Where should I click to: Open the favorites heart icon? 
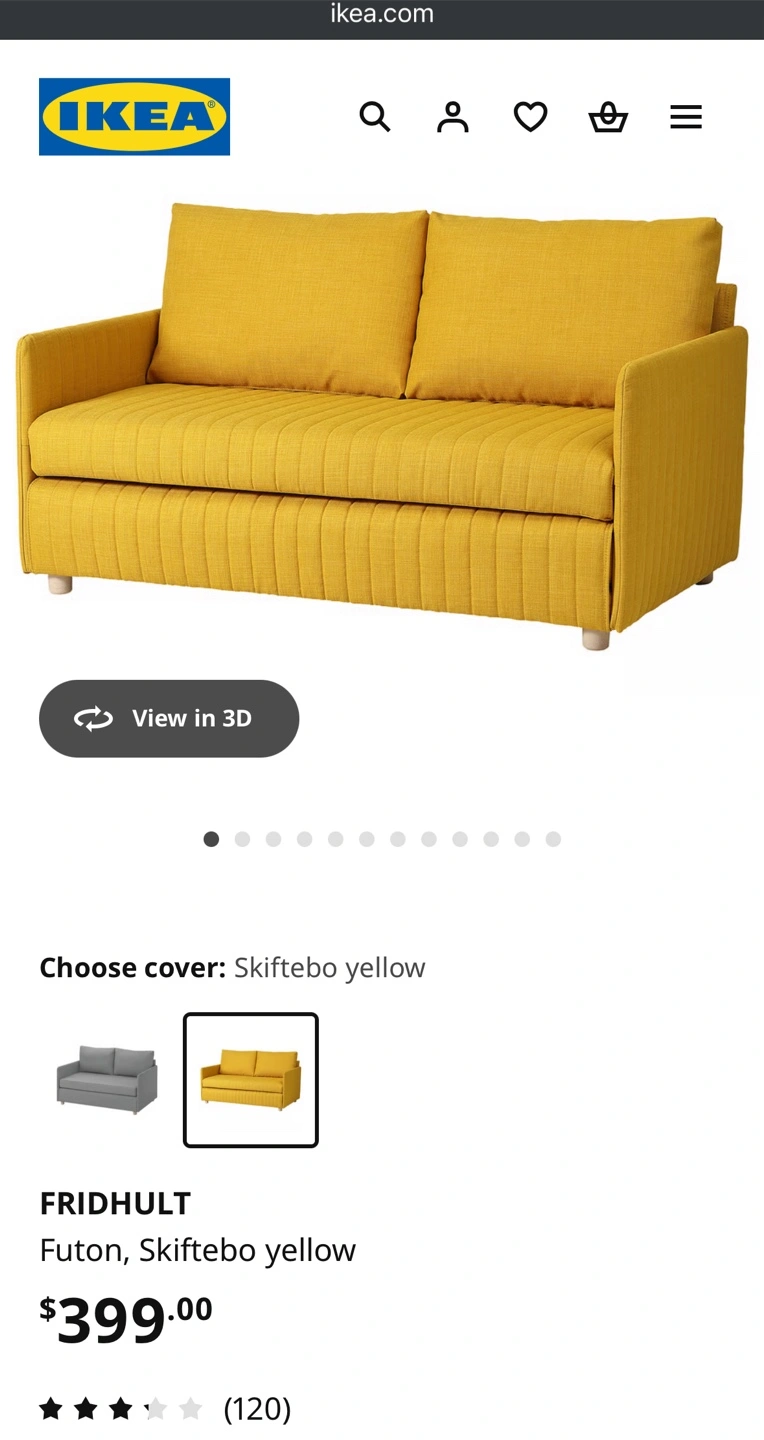pos(531,117)
